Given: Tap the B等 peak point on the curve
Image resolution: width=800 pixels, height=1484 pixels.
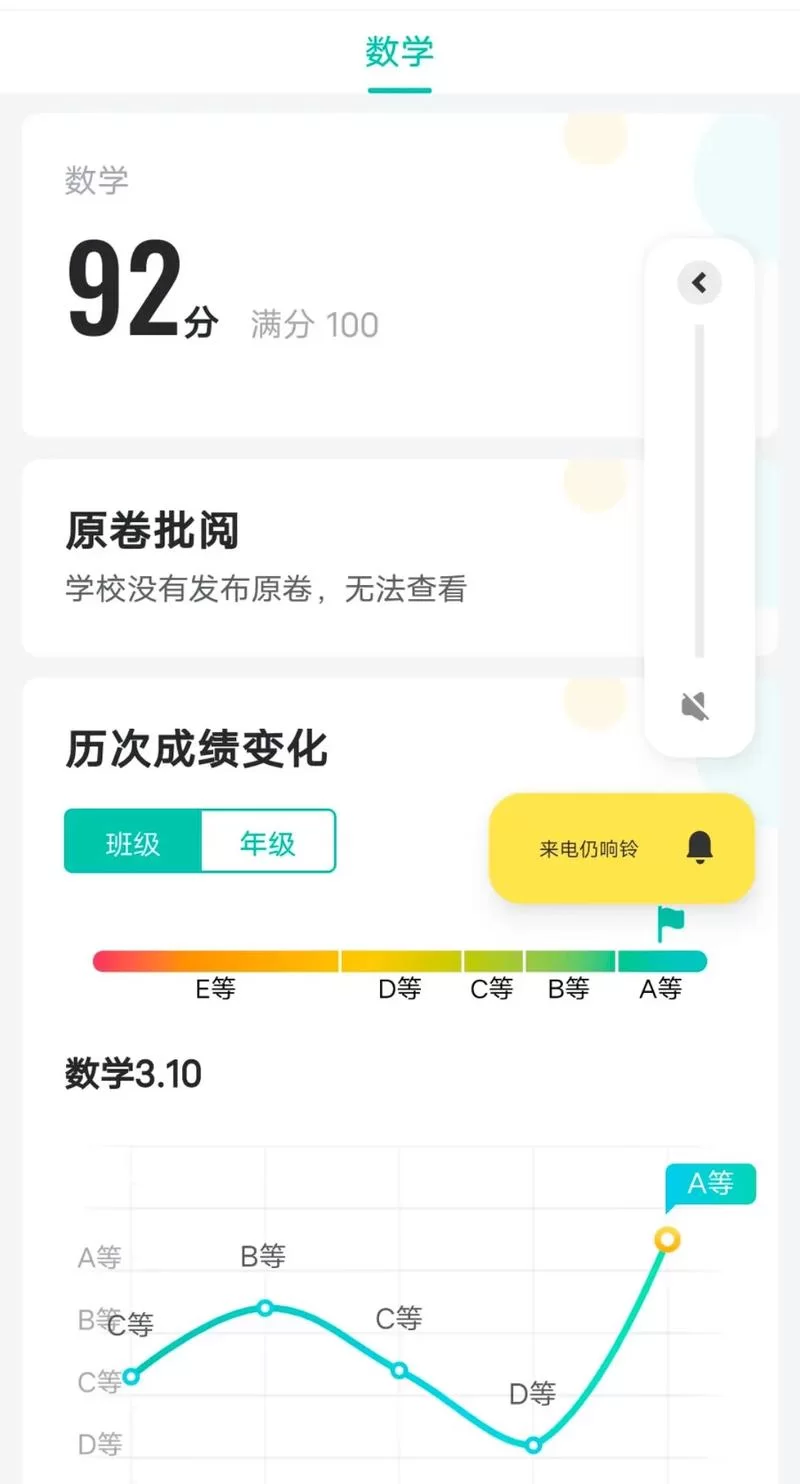Looking at the screenshot, I should (264, 1306).
